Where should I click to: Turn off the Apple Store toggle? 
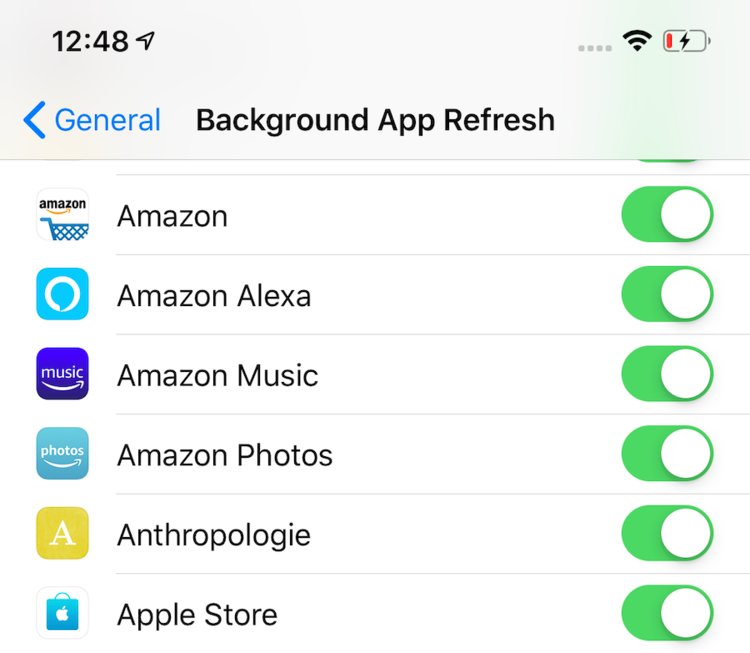coord(667,613)
